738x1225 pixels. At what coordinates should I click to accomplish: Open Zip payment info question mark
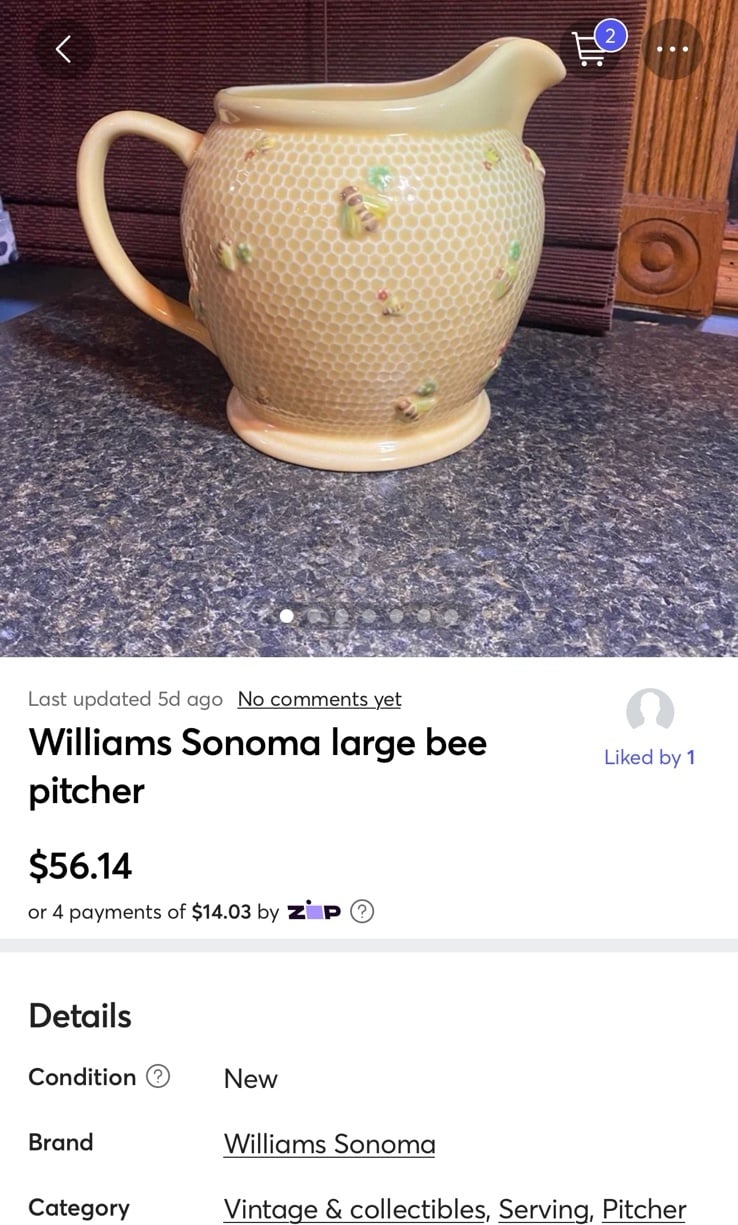click(x=363, y=911)
